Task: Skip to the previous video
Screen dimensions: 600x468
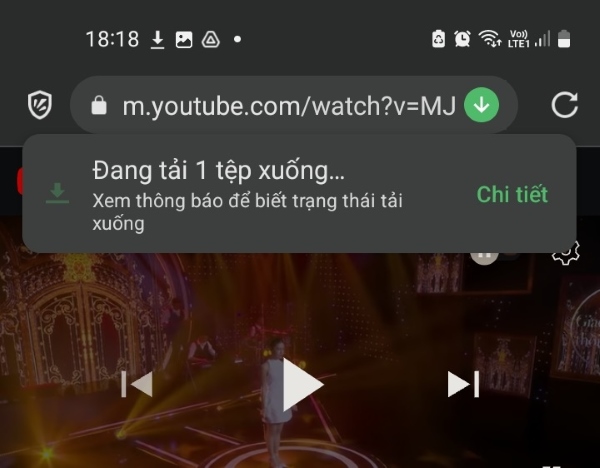Action: point(137,384)
